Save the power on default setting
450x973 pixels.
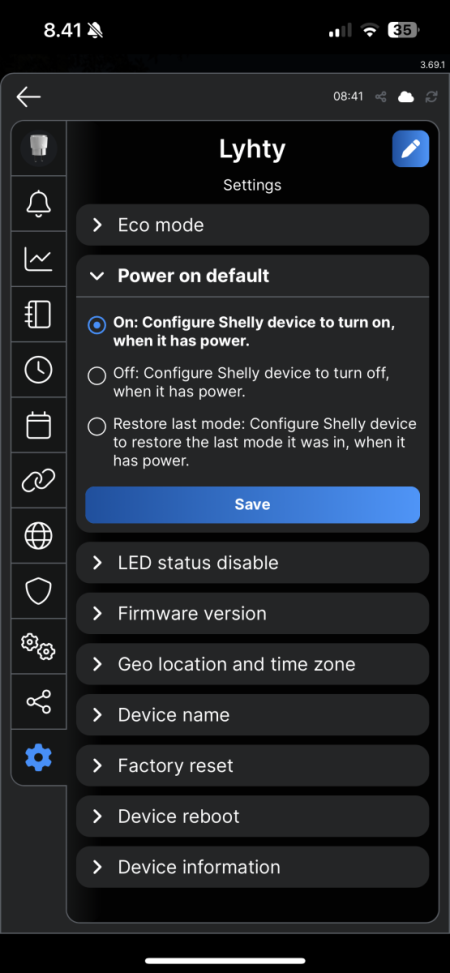click(x=253, y=504)
